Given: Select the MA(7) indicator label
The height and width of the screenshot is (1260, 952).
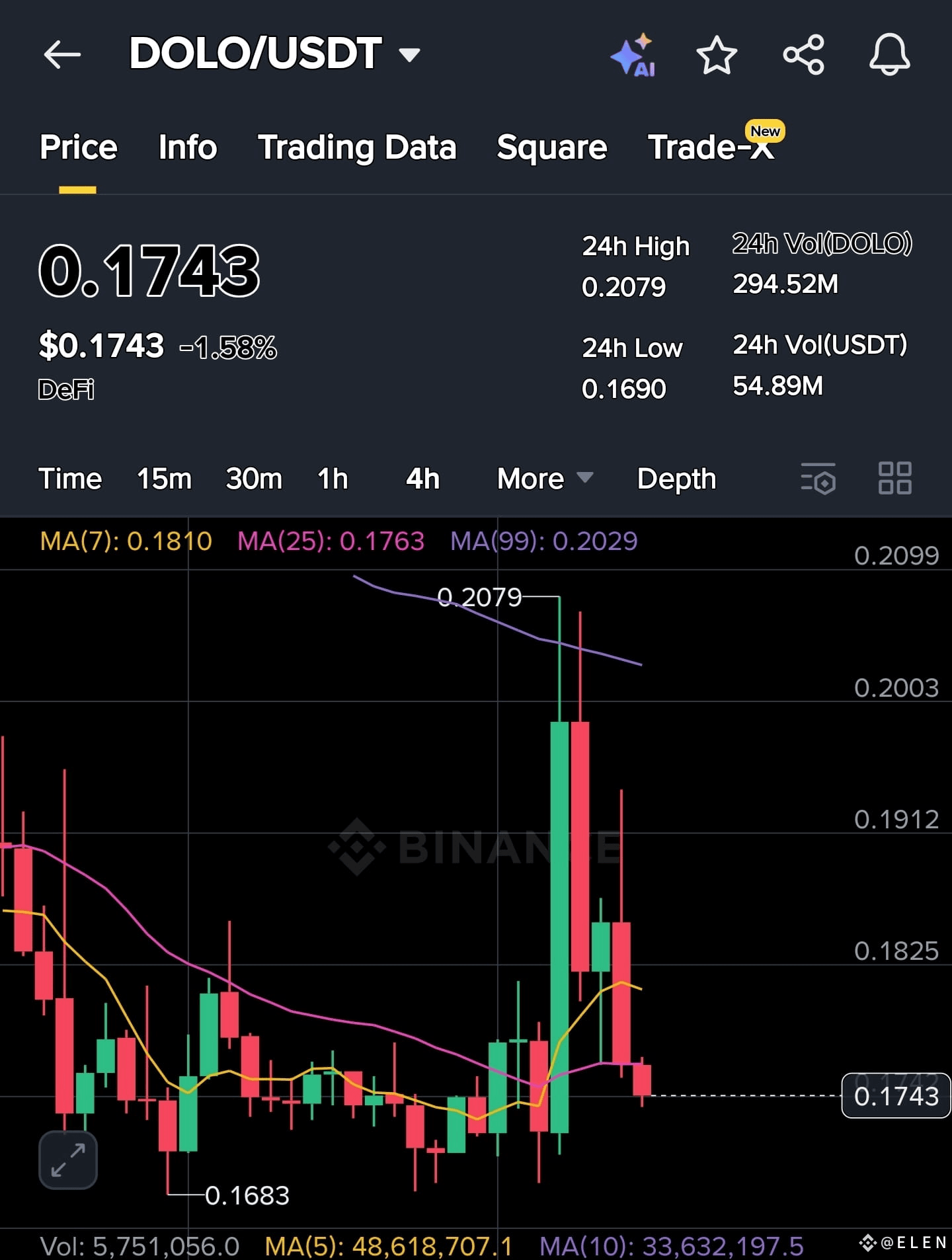Looking at the screenshot, I should pos(125,541).
